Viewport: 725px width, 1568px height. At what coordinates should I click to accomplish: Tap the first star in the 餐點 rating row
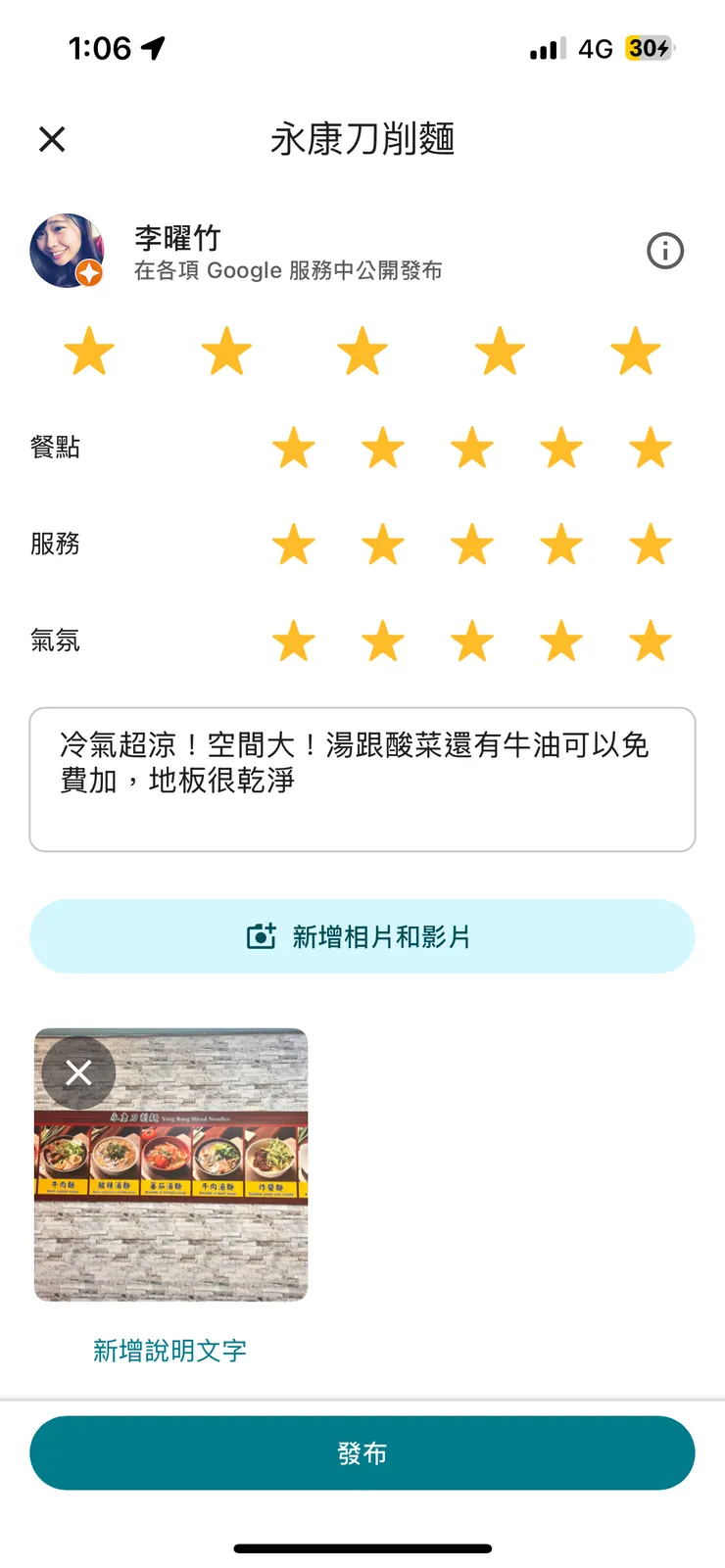tap(294, 448)
